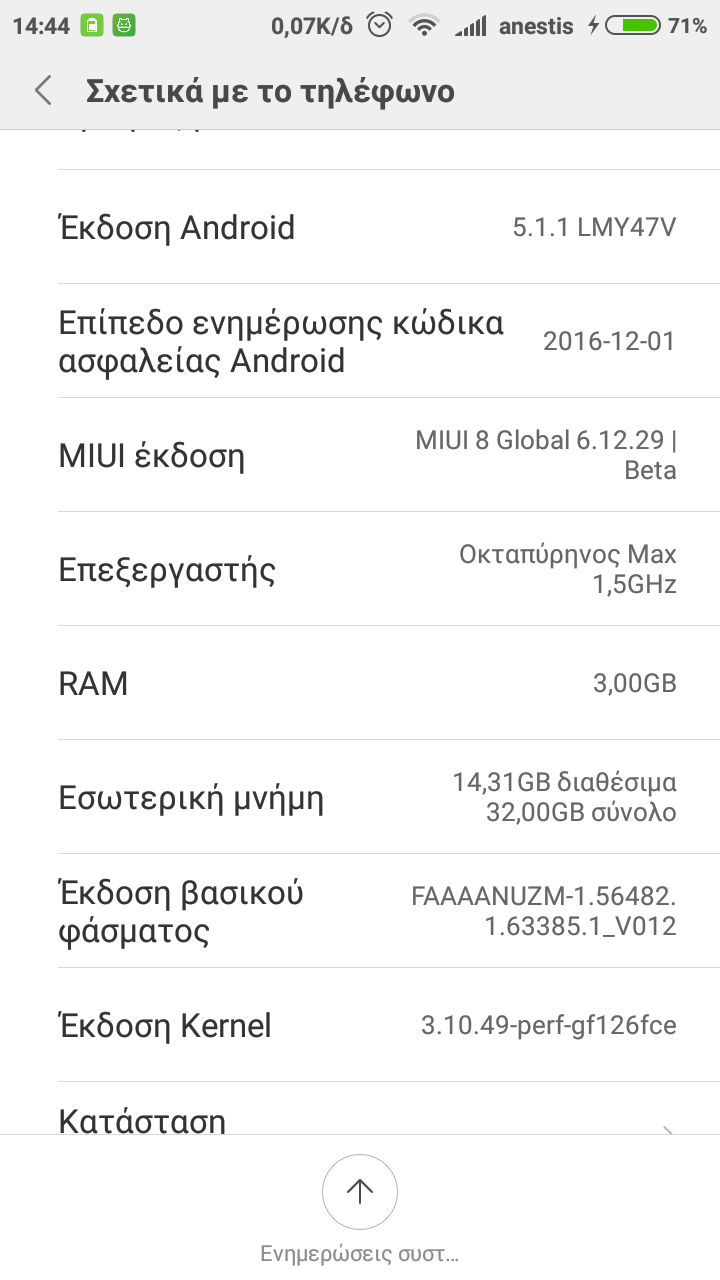This screenshot has height=1280, width=720.
Task: Select the Εσωτερική μνήμη row
Action: click(x=360, y=797)
